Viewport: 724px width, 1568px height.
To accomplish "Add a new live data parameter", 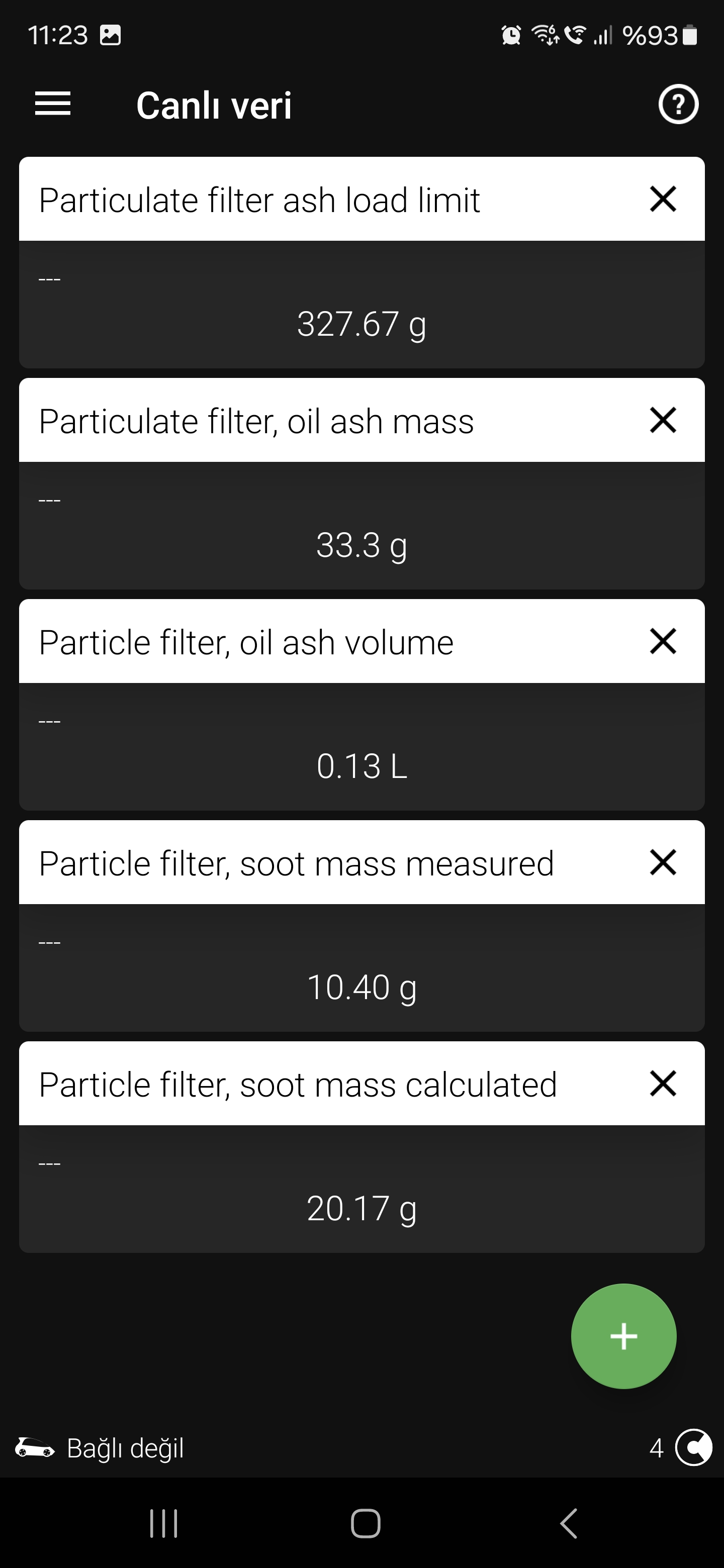I will 623,1336.
